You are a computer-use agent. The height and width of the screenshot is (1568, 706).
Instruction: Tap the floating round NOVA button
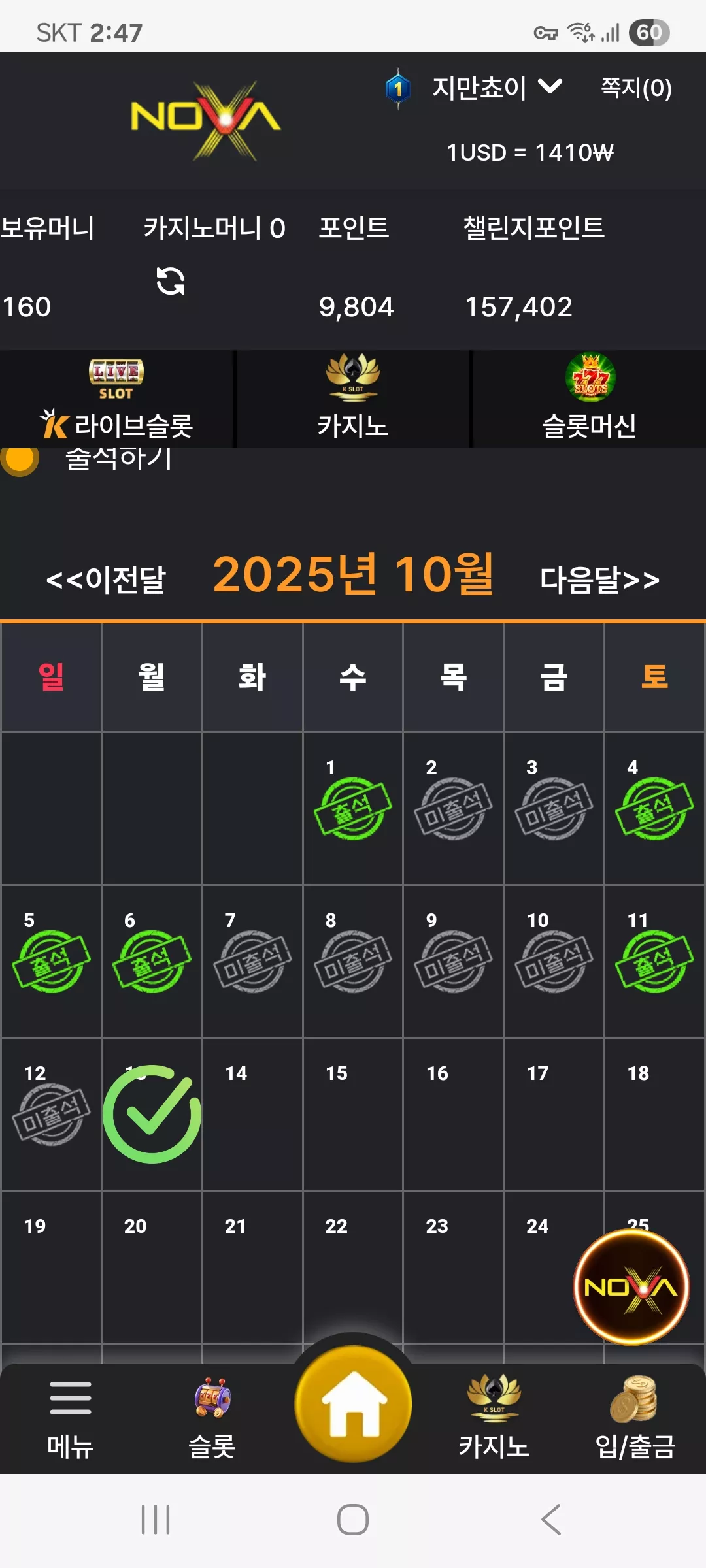pos(631,1287)
